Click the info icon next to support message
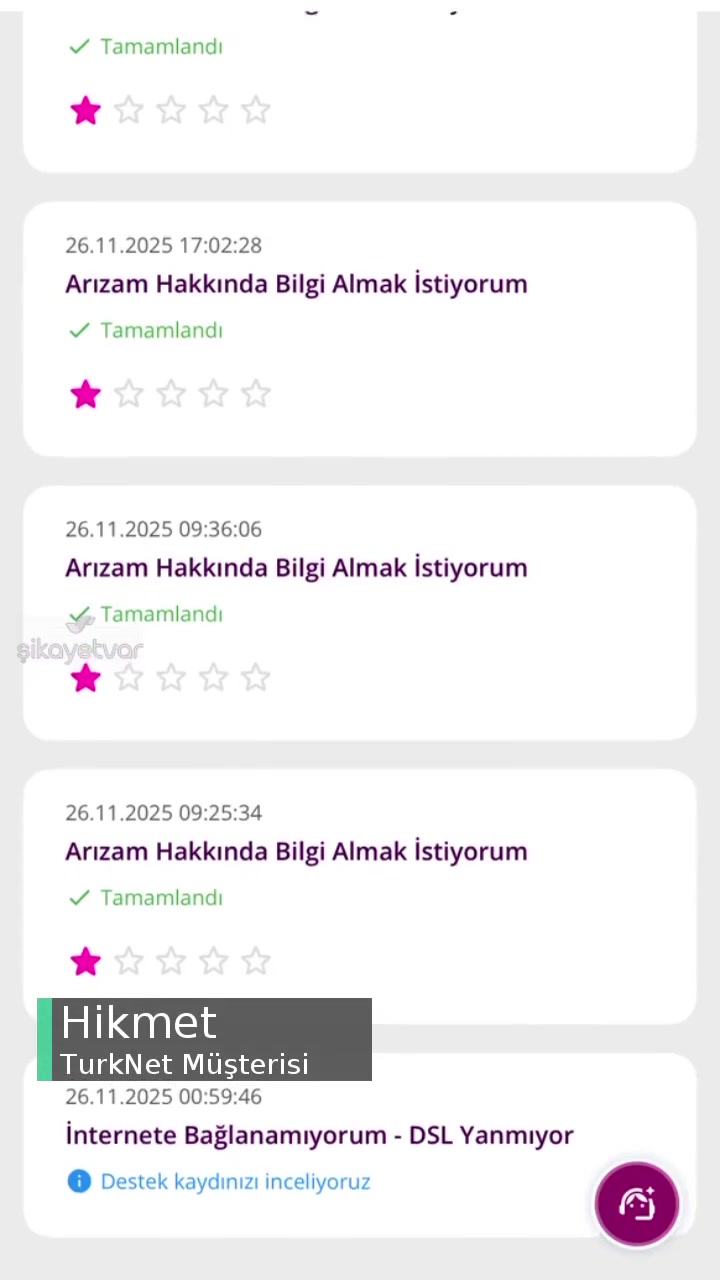 (79, 1181)
